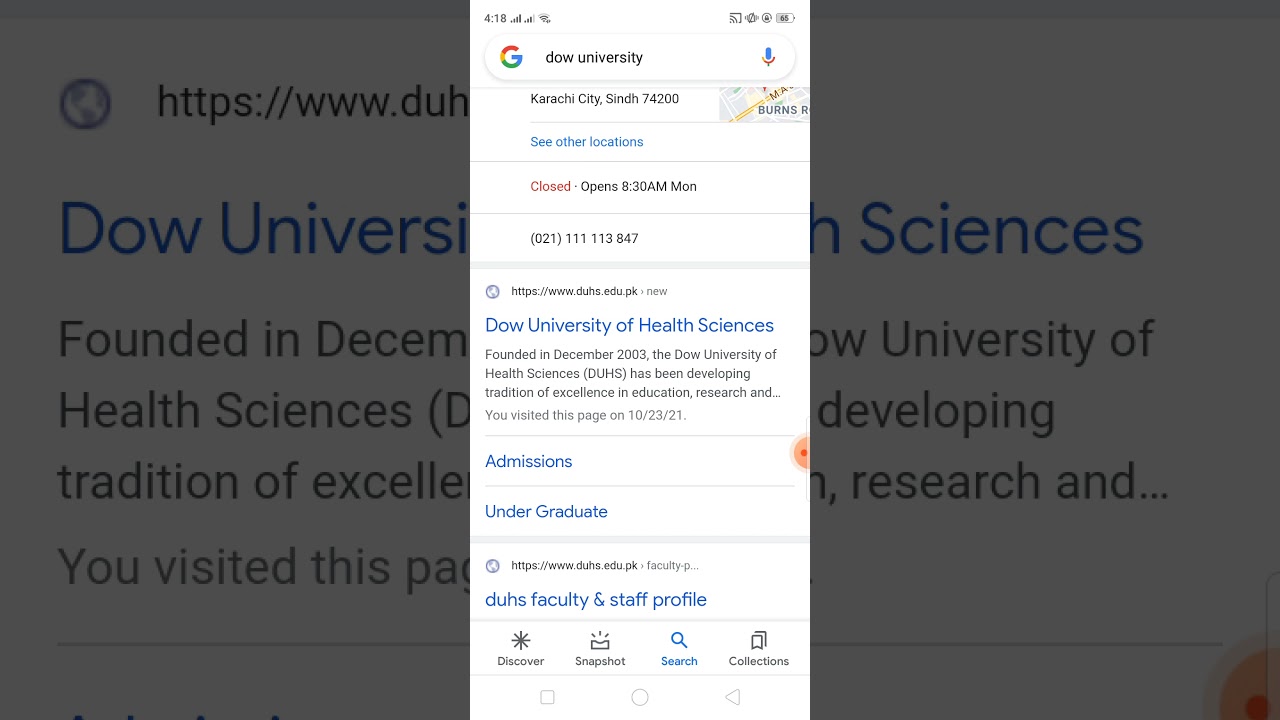Open duhs faculty & staff profile result

pyautogui.click(x=596, y=599)
